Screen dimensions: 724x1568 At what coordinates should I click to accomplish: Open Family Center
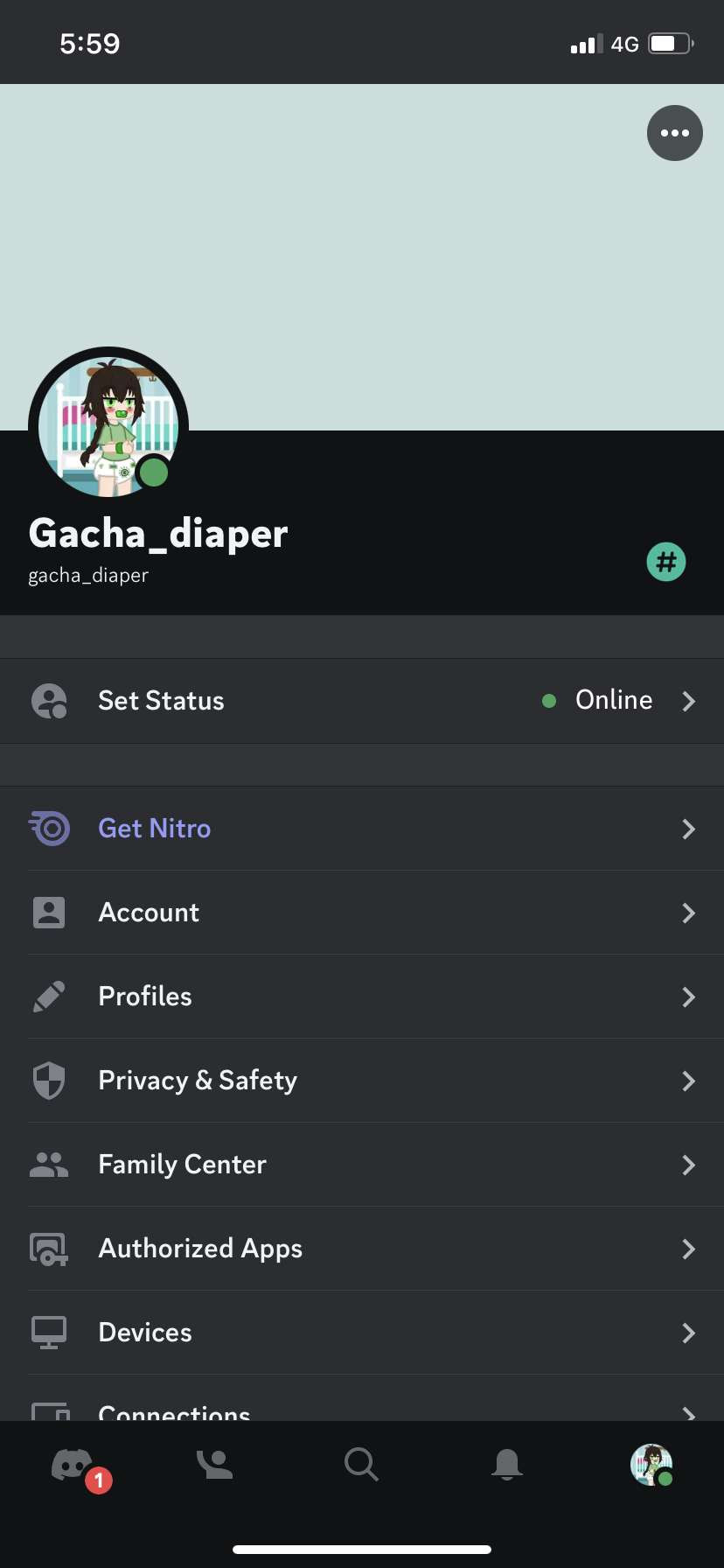(x=362, y=1165)
